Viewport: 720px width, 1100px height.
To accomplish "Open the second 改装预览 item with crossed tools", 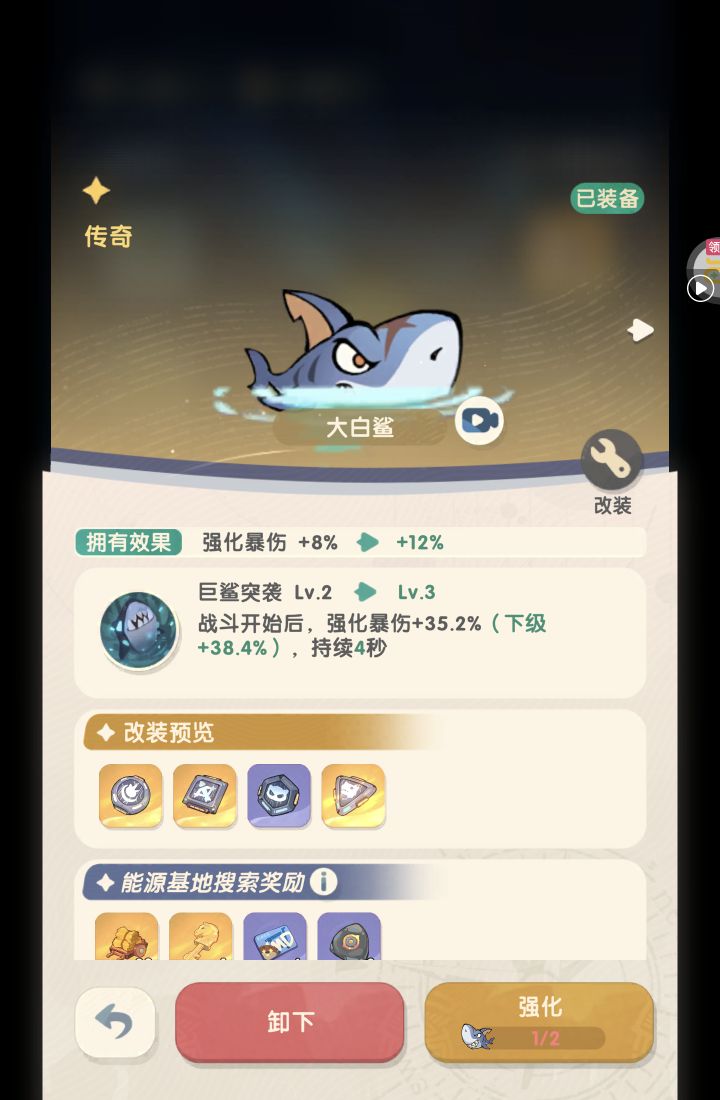I will [205, 796].
